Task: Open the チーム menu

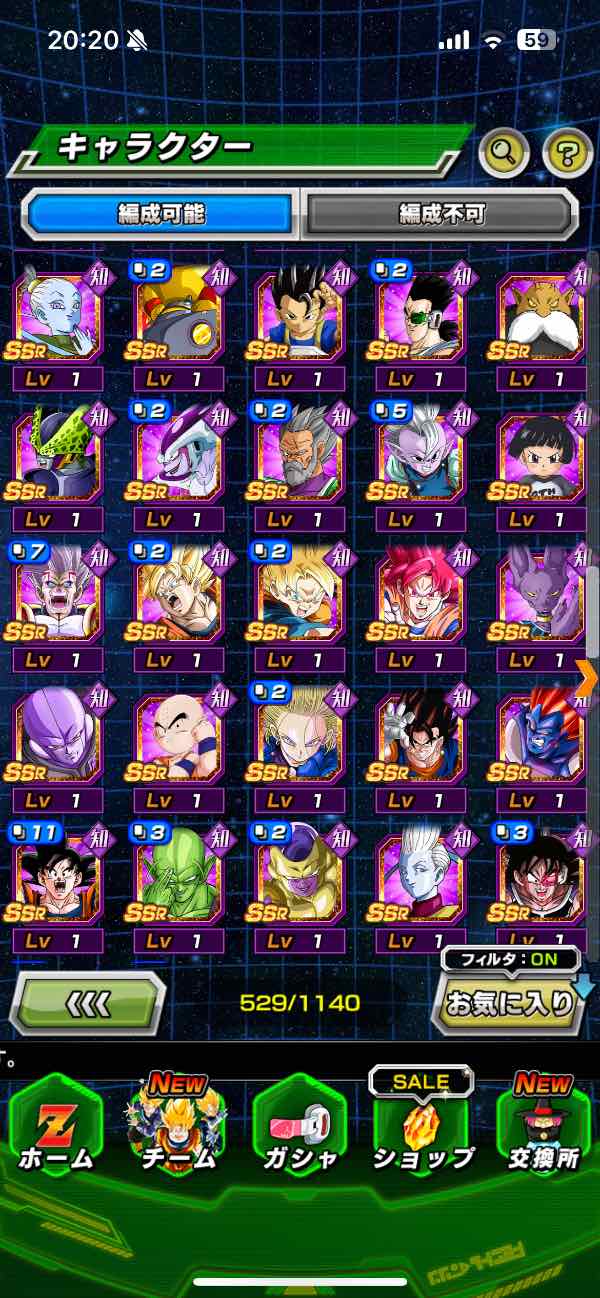Action: pos(178,1126)
